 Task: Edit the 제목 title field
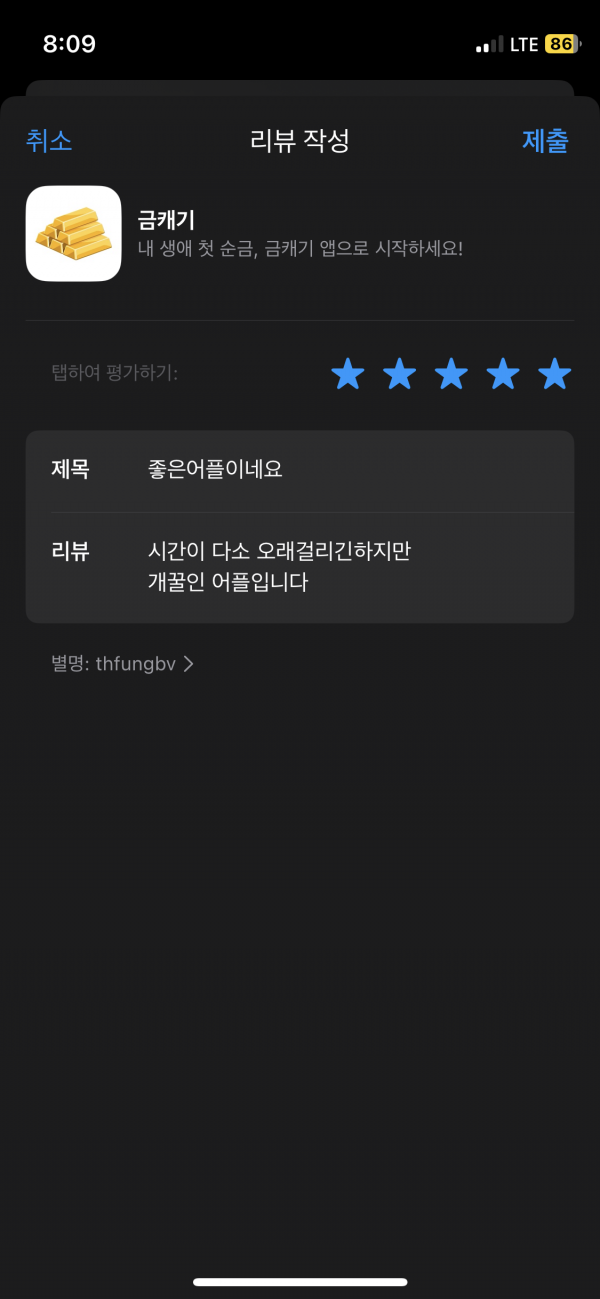(x=300, y=471)
